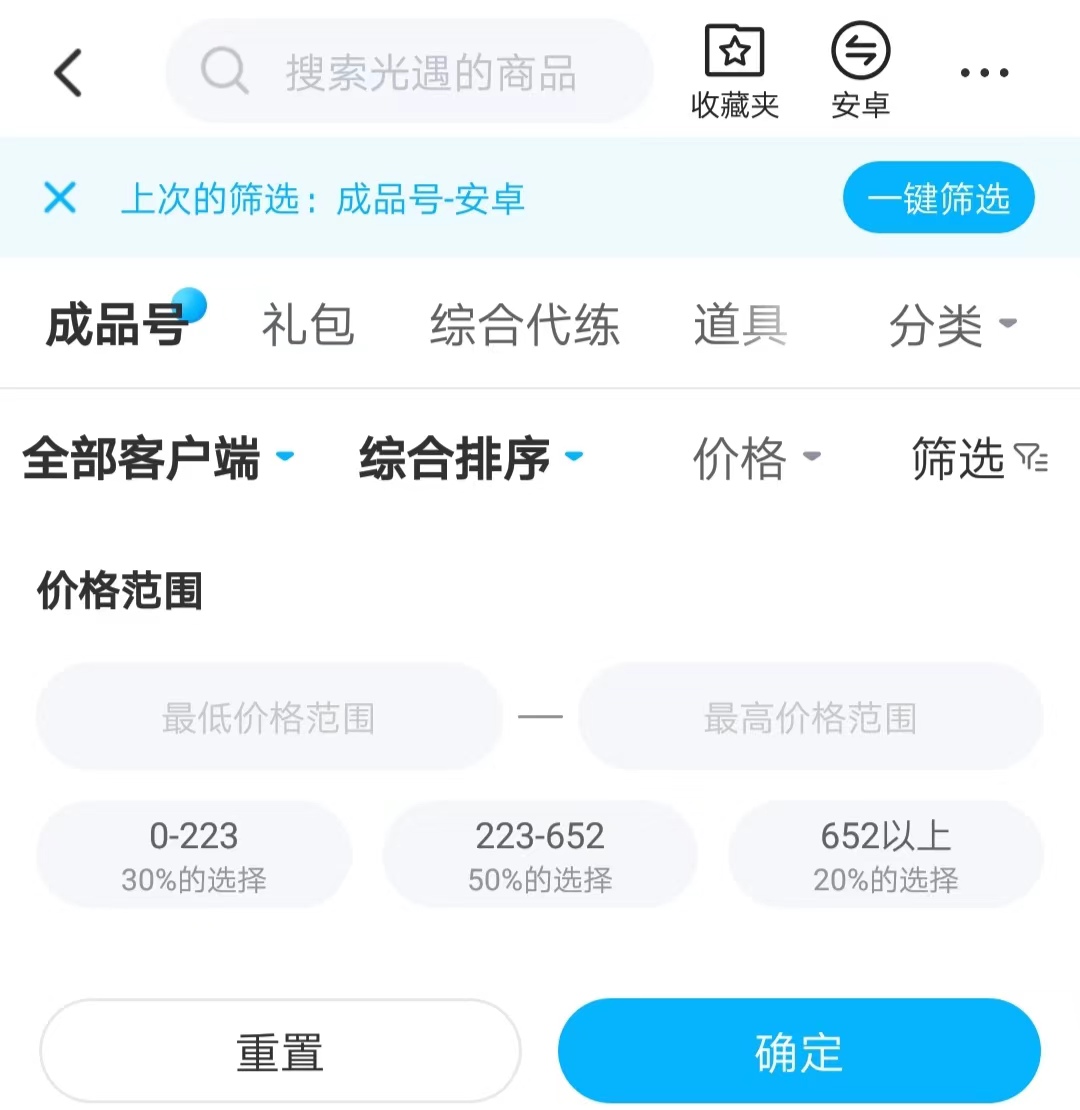Switch to the 综合代练 tab
Image resolution: width=1080 pixels, height=1110 pixels.
pyautogui.click(x=524, y=326)
